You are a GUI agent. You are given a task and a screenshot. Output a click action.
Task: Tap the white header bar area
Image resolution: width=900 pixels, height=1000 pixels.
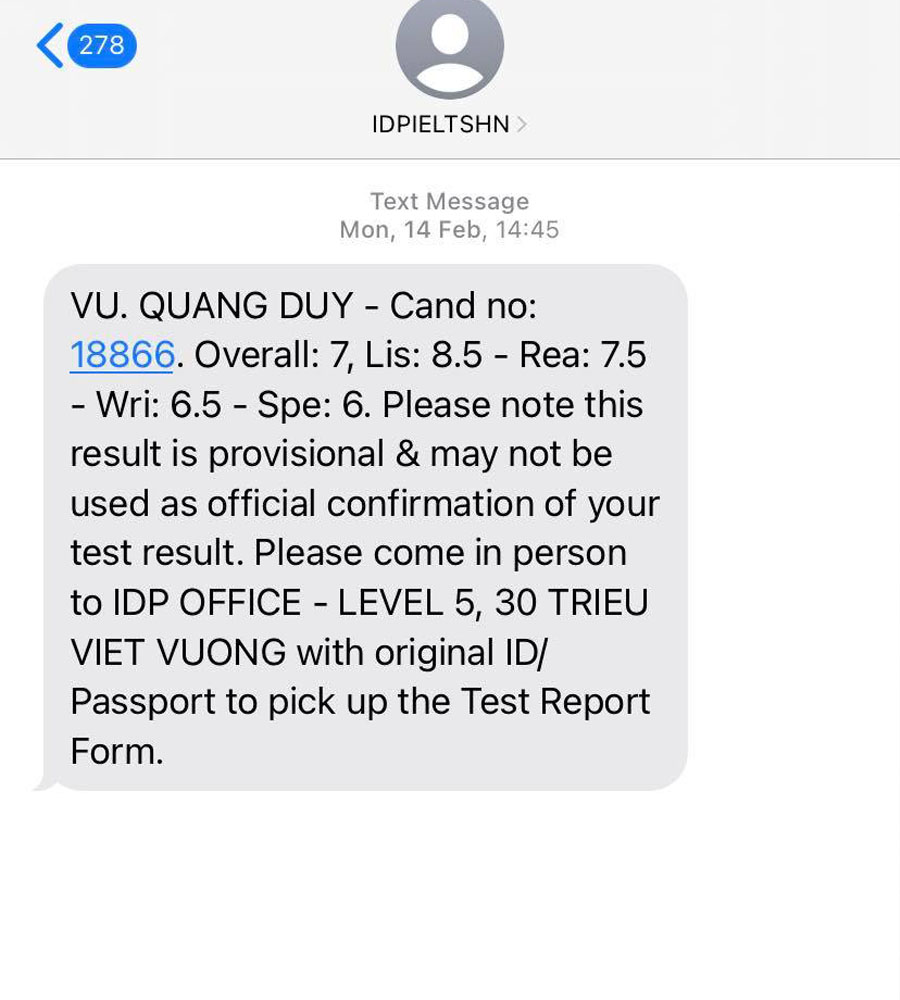[700, 80]
